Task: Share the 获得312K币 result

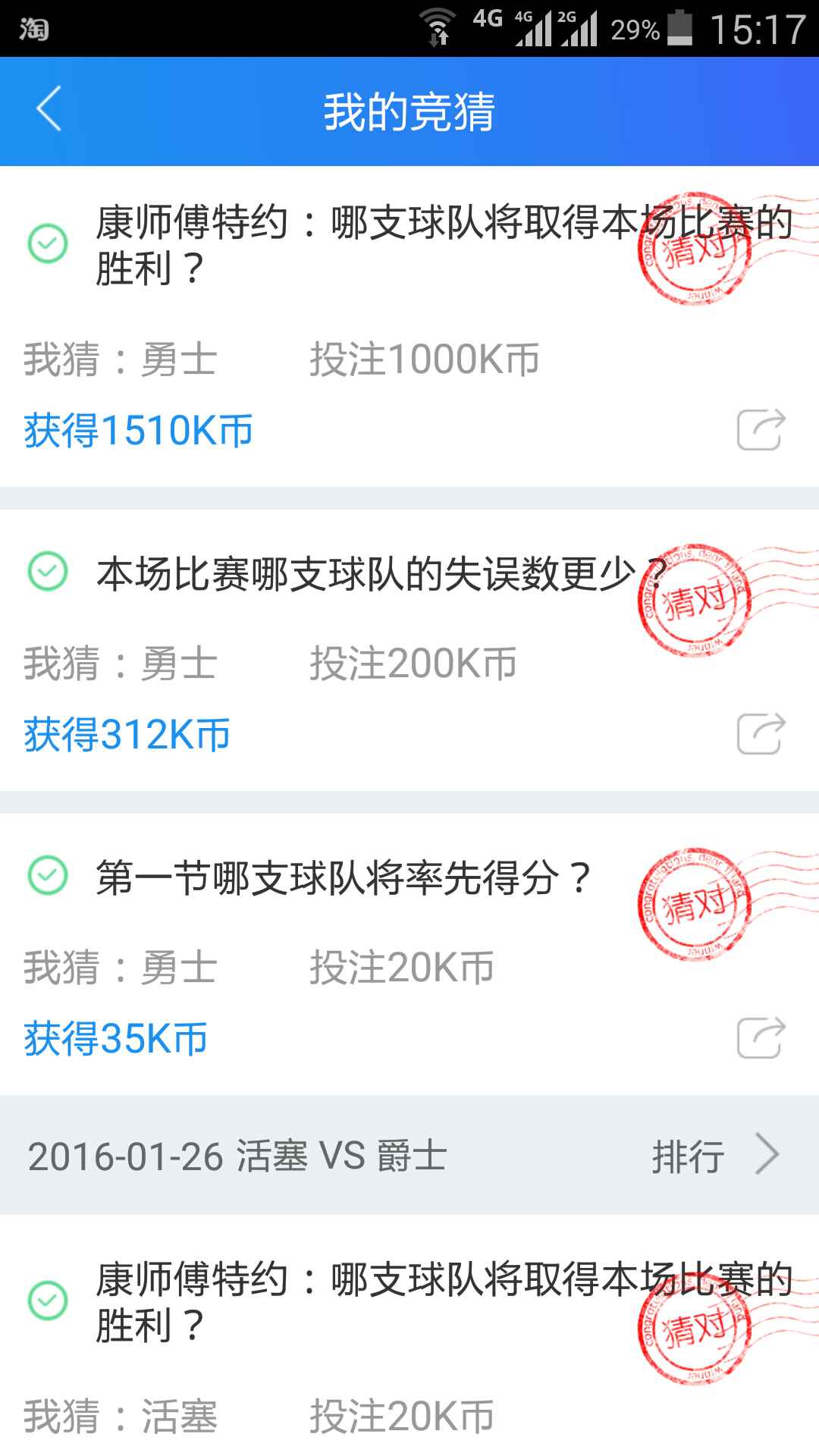Action: (x=761, y=734)
